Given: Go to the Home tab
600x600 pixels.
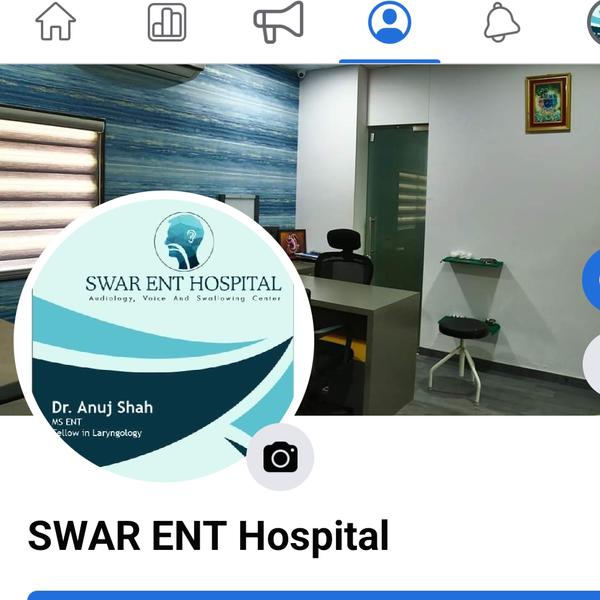Looking at the screenshot, I should [x=56, y=22].
